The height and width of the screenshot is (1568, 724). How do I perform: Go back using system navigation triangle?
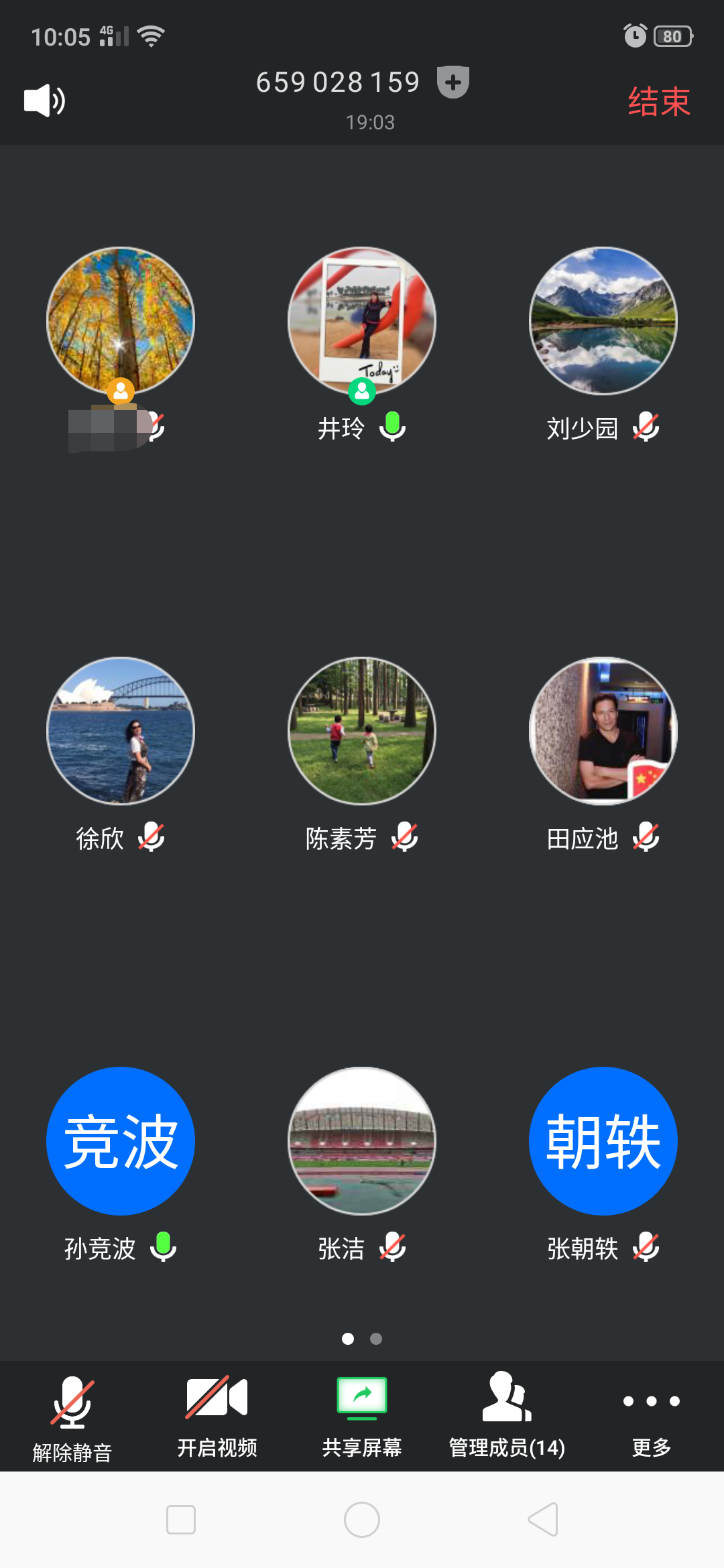(x=543, y=1519)
